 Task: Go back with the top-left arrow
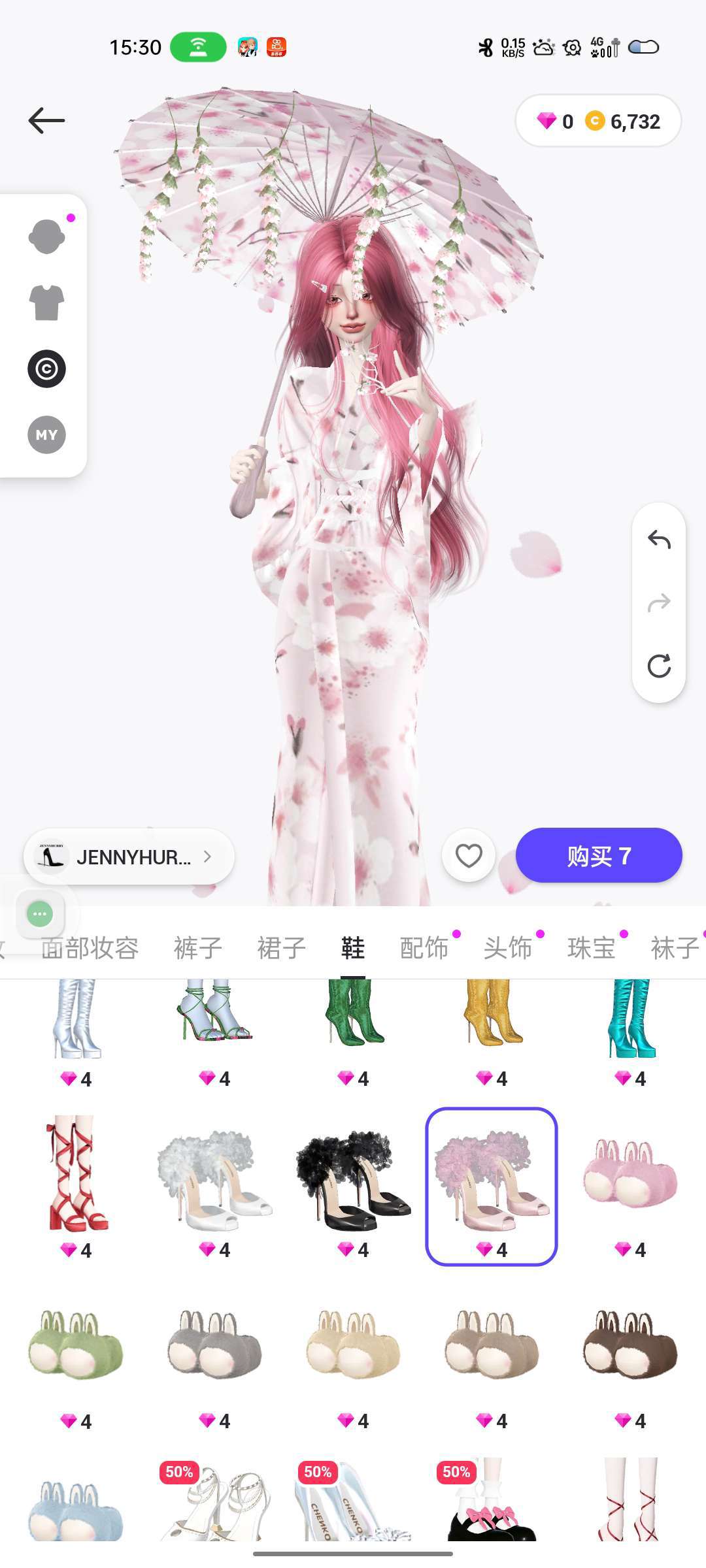coord(46,121)
